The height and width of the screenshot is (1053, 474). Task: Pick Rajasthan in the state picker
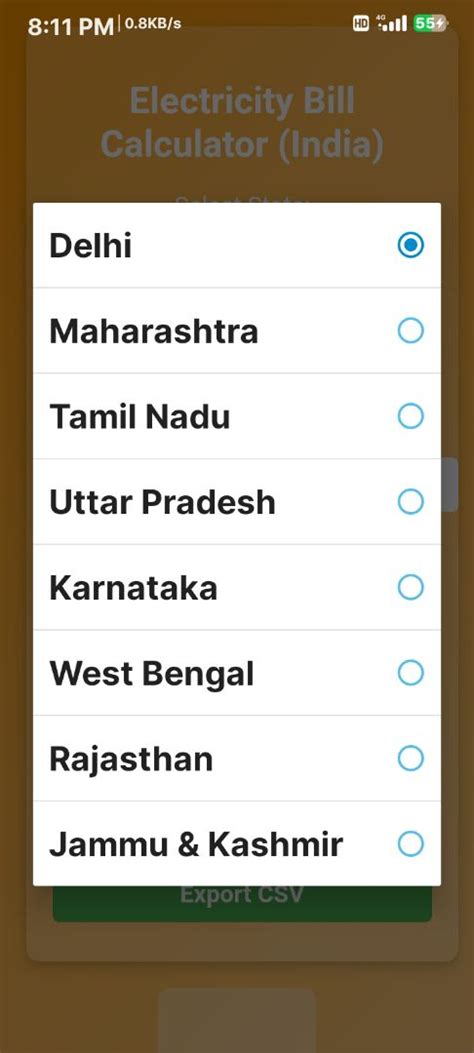click(237, 759)
